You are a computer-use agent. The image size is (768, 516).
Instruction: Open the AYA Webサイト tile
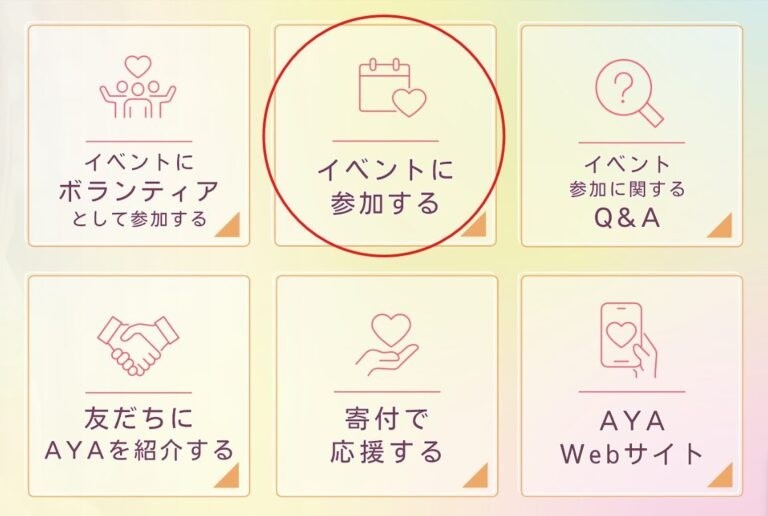pyautogui.click(x=631, y=385)
